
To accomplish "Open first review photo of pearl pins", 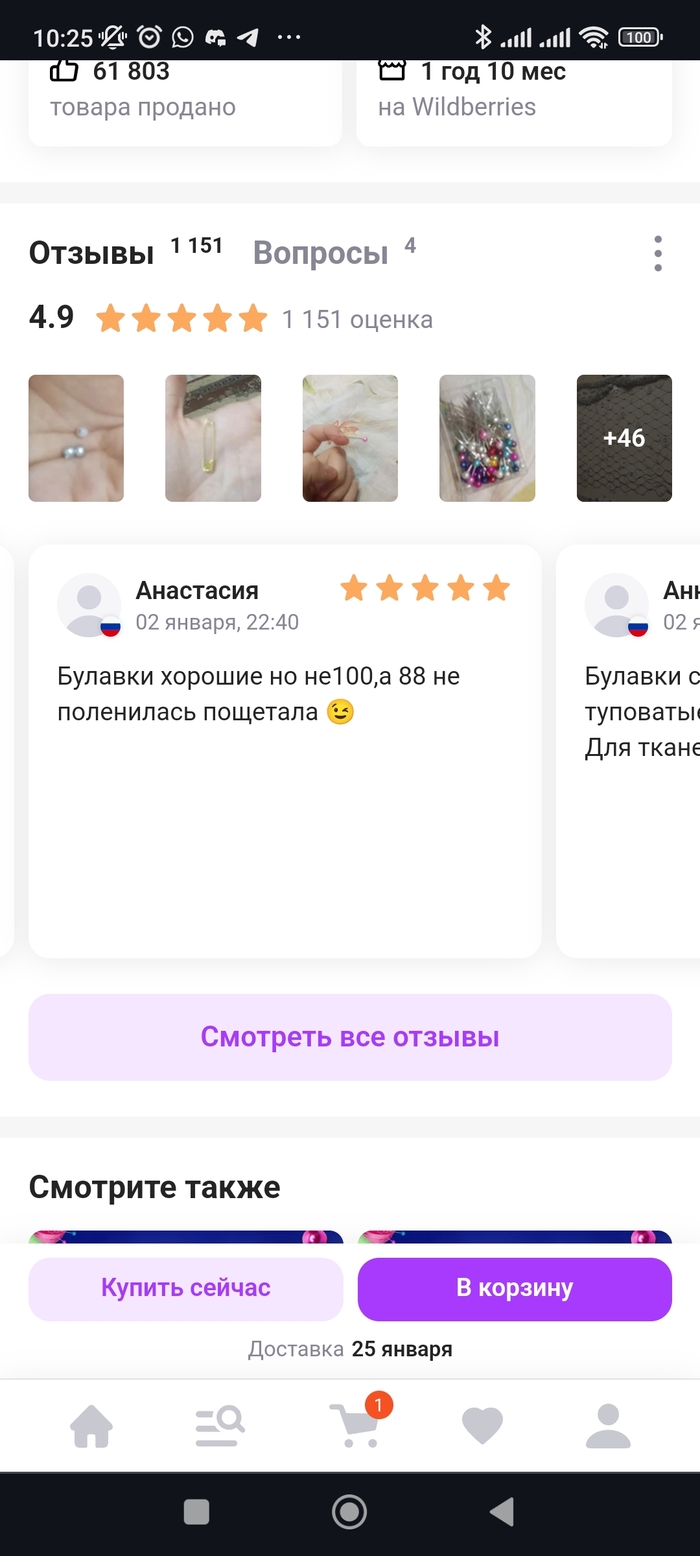I will pos(76,438).
